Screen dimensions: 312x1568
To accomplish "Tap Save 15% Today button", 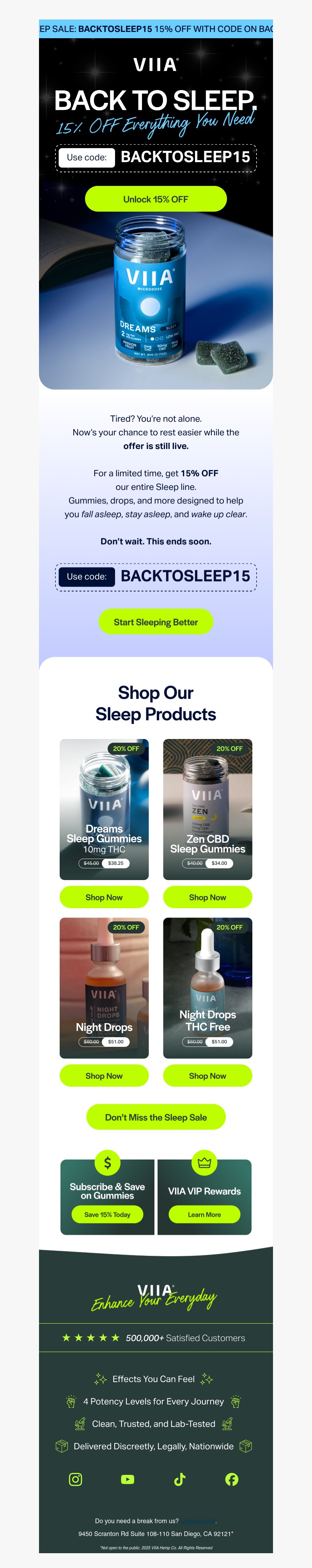I will (x=107, y=1214).
